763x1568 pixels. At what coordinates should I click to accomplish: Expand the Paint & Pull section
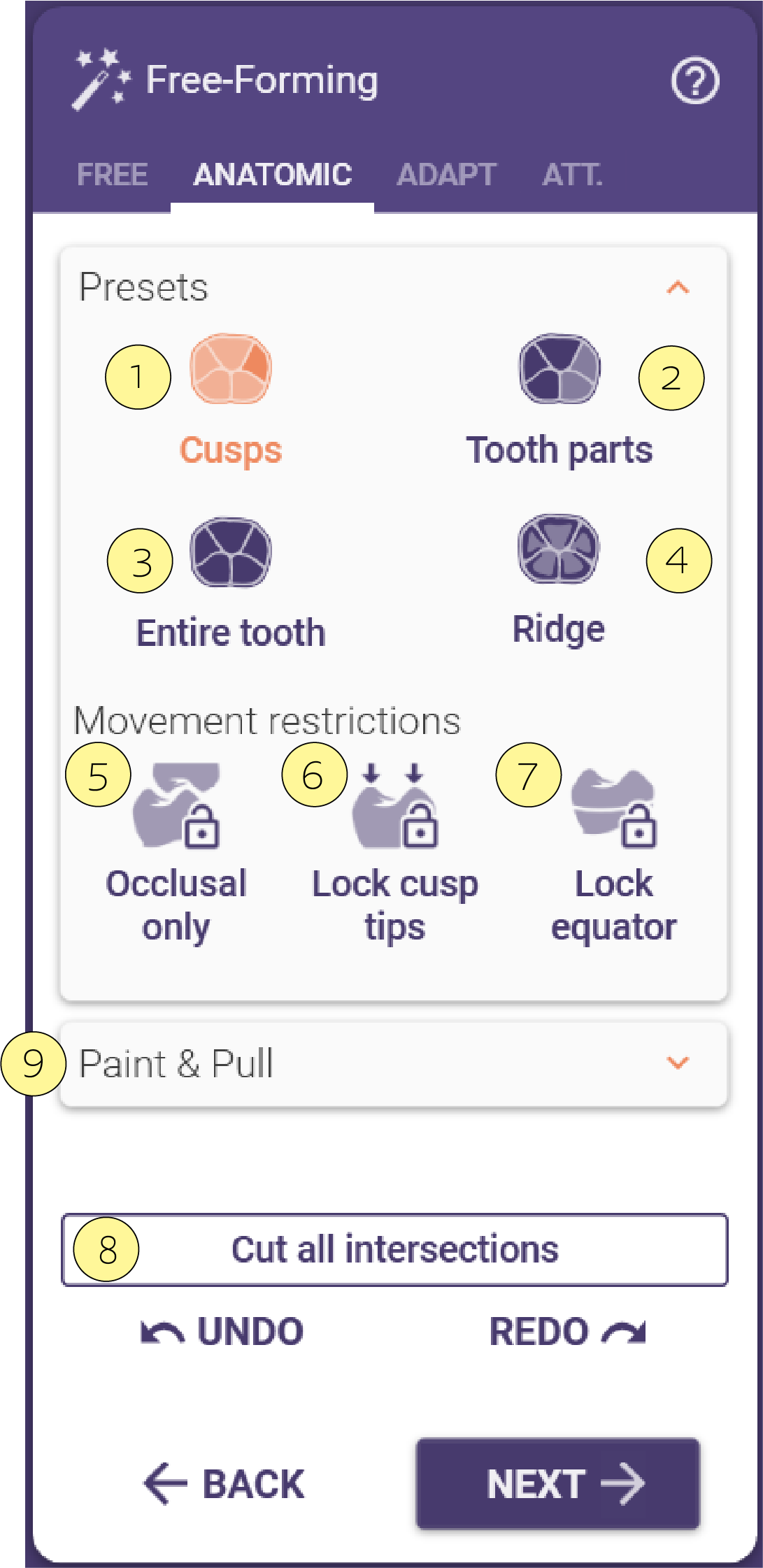394,1063
